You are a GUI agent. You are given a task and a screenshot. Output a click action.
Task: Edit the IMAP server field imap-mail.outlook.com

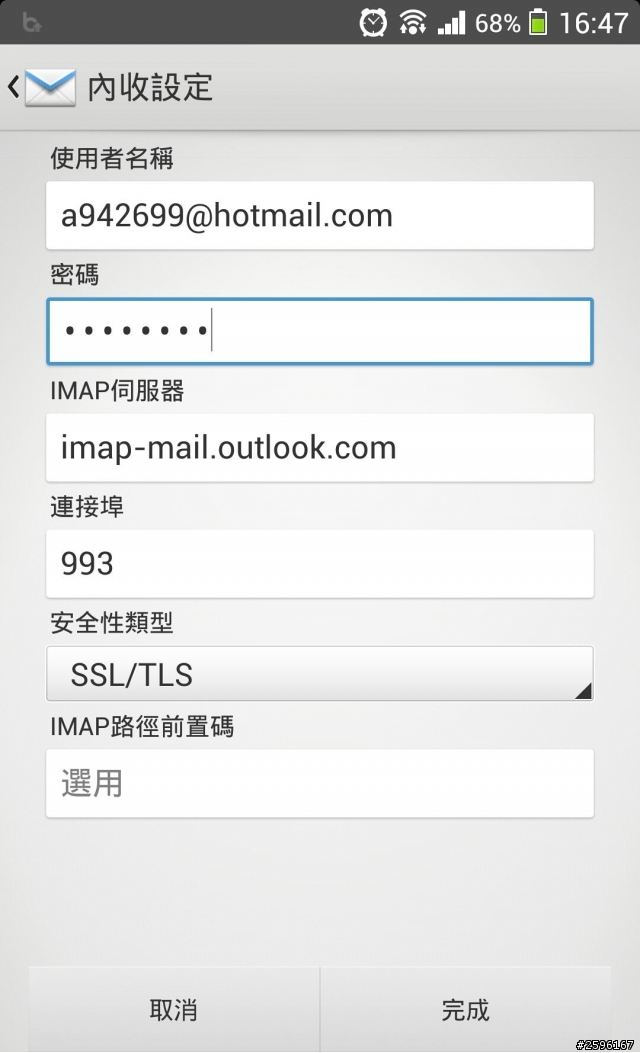(319, 447)
